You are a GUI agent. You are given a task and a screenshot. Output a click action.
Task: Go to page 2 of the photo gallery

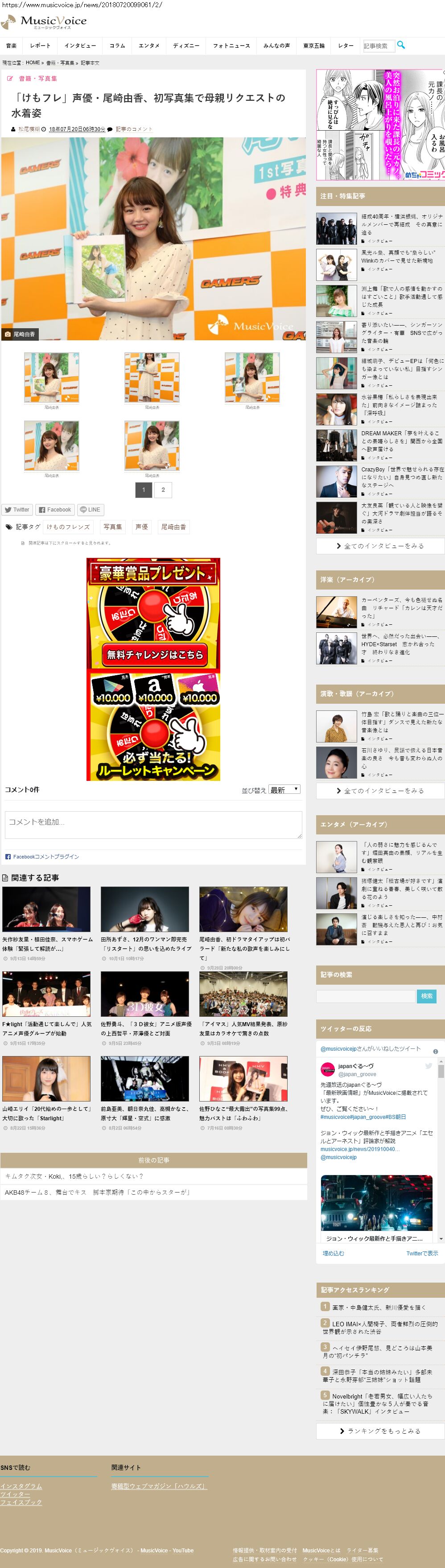click(163, 489)
